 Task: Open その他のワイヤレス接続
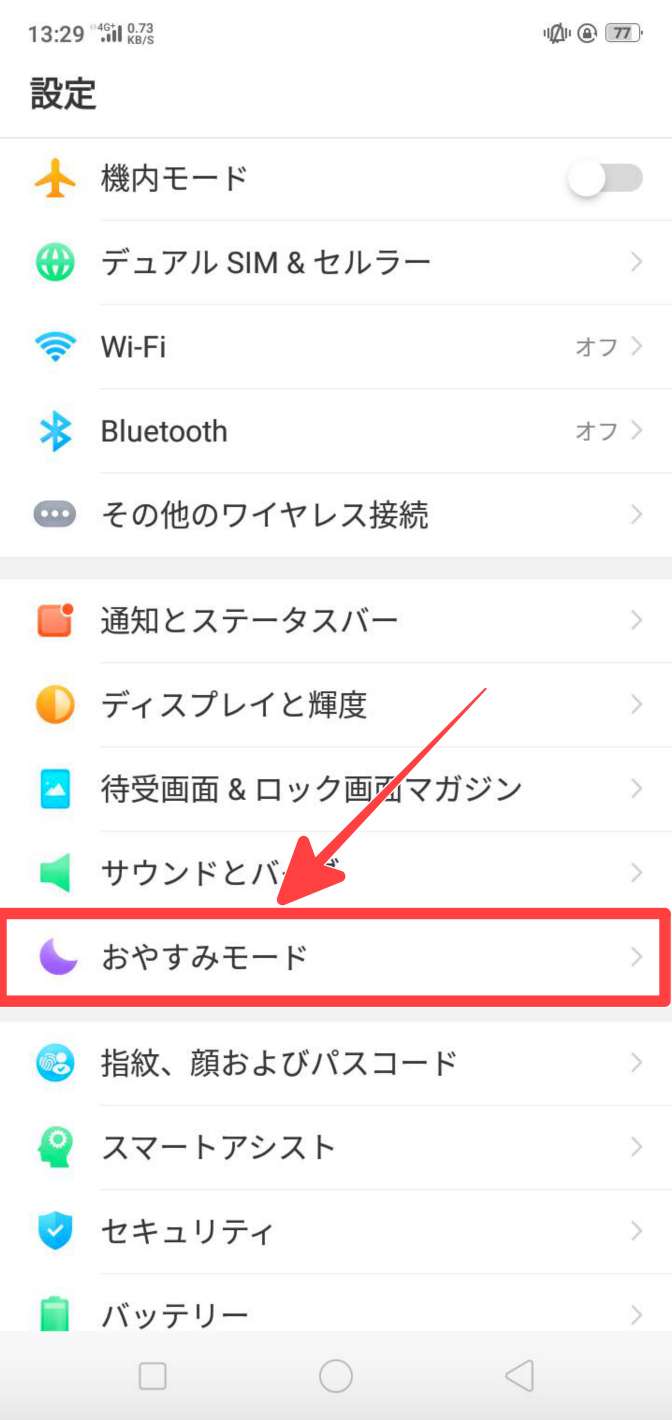(x=336, y=515)
